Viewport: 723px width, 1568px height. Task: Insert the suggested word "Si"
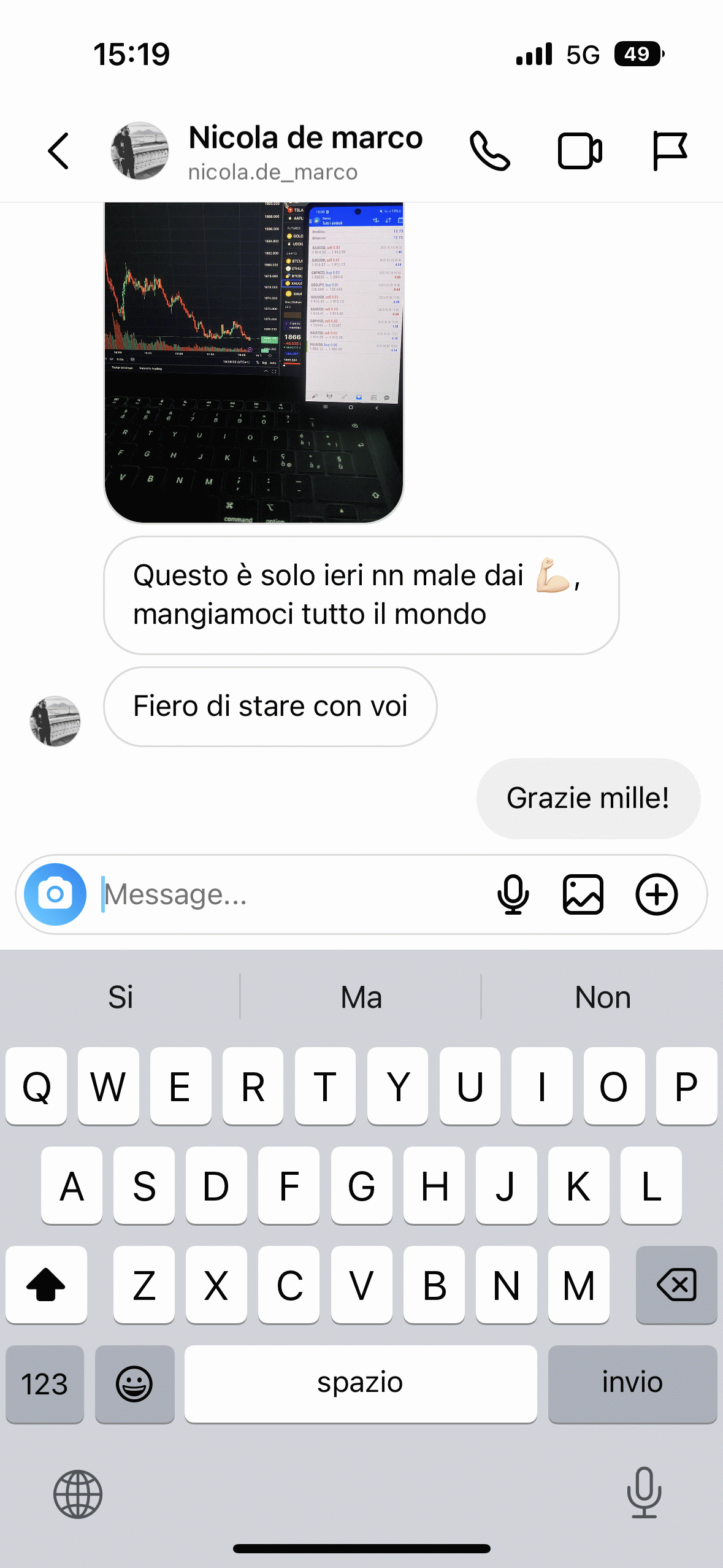[x=121, y=997]
